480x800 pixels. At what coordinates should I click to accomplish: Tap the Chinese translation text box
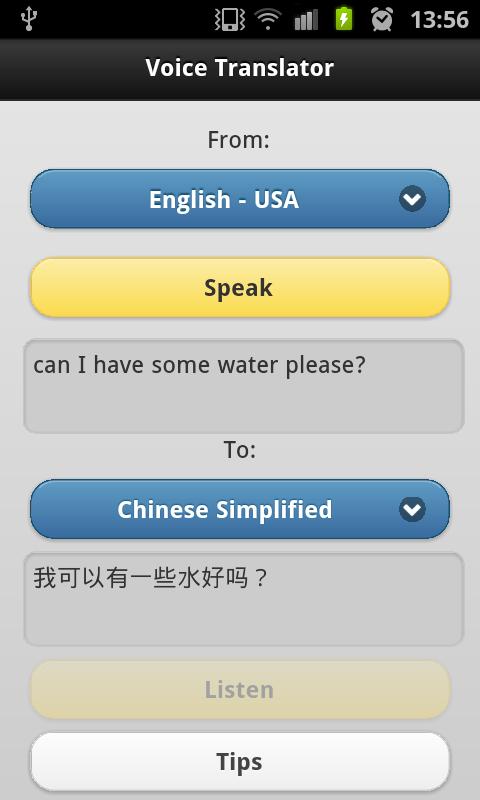point(243,599)
